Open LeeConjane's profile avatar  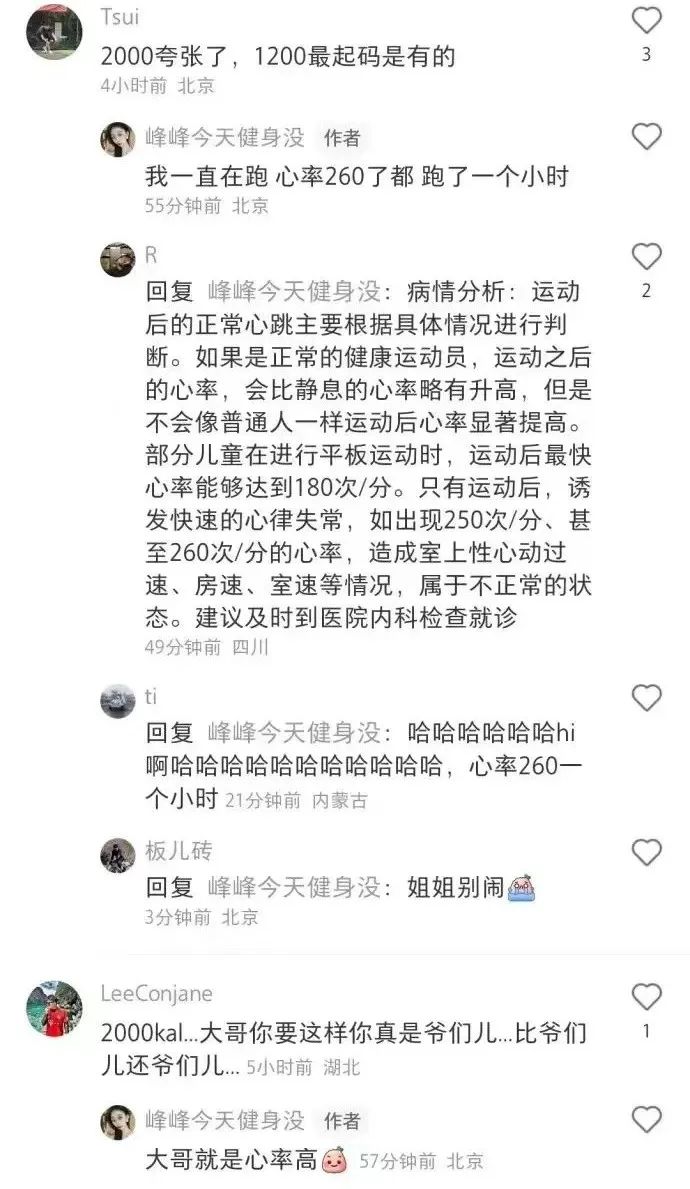tap(54, 1009)
